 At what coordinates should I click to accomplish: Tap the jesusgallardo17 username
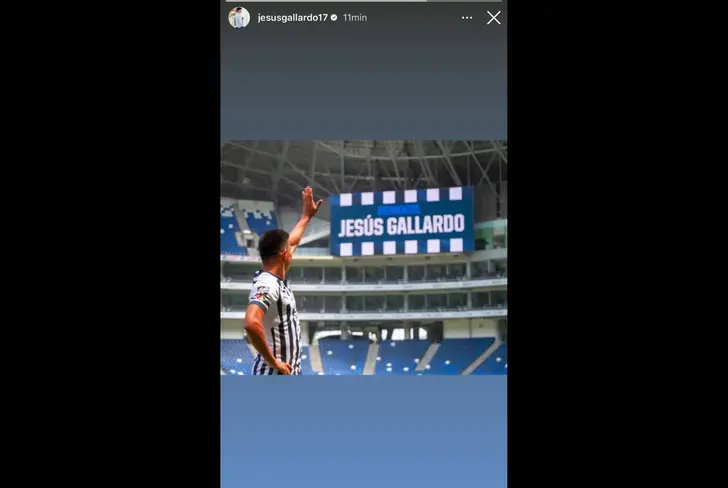(292, 18)
